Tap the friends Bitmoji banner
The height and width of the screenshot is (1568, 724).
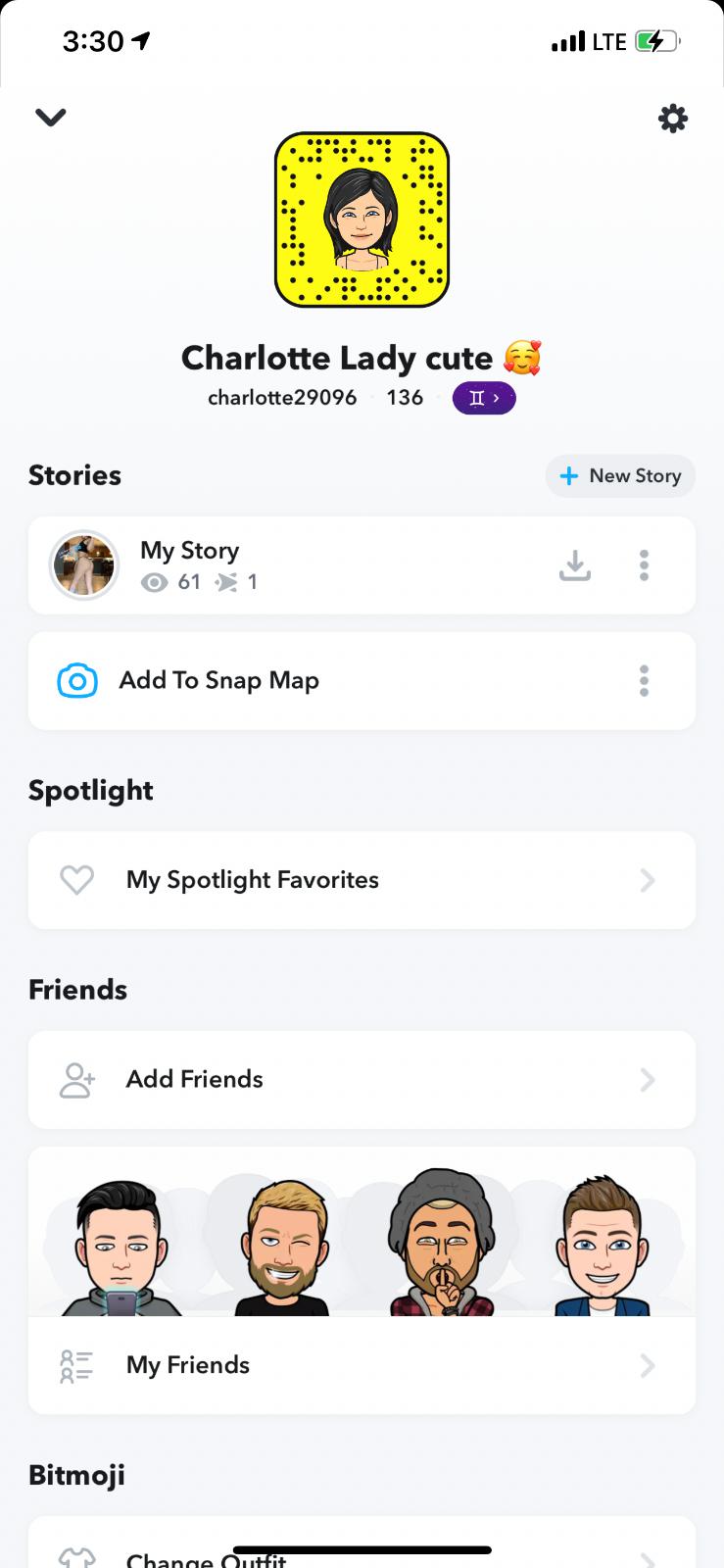pos(362,1237)
